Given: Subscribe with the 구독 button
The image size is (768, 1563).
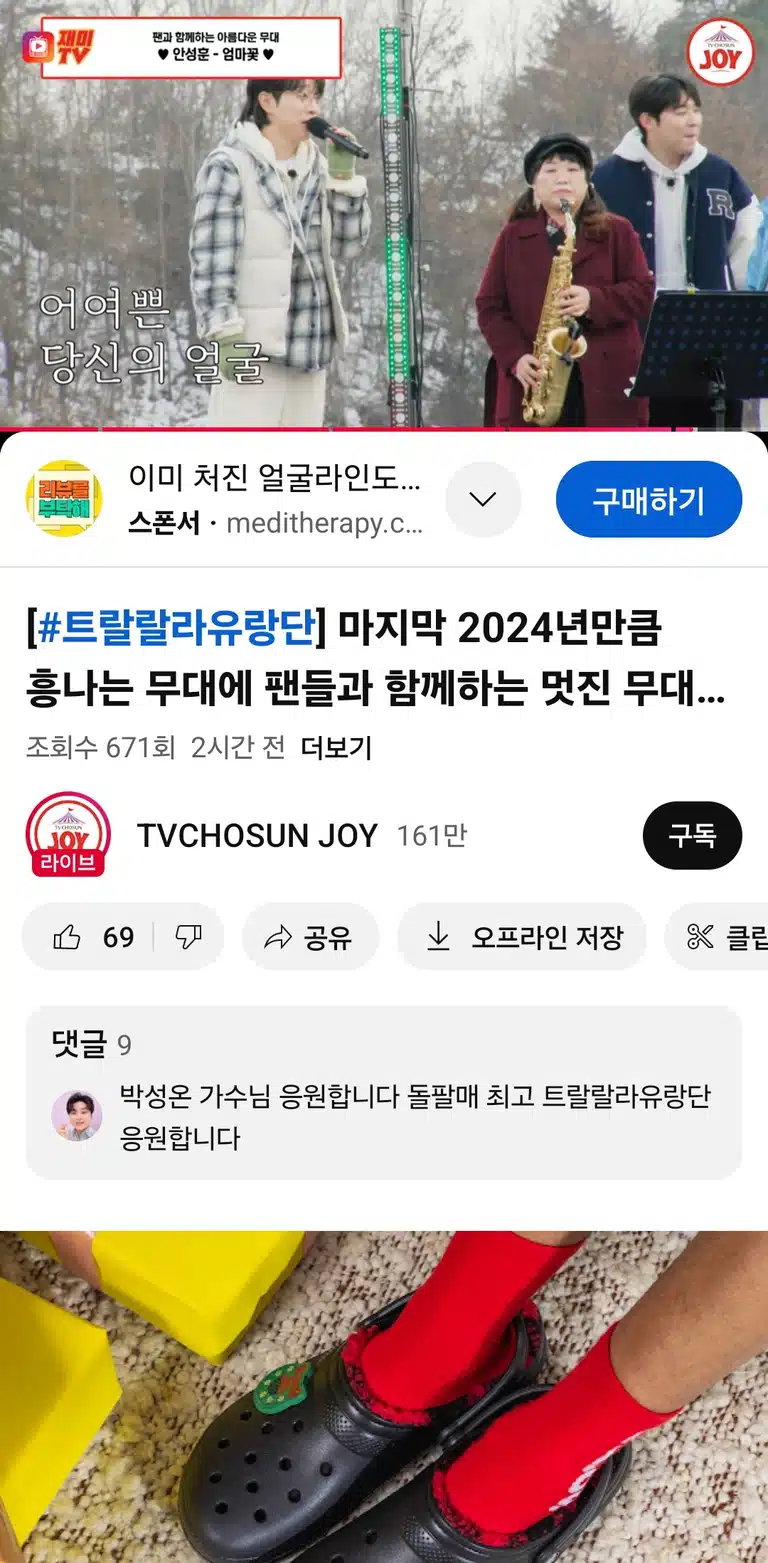Looking at the screenshot, I should (692, 835).
